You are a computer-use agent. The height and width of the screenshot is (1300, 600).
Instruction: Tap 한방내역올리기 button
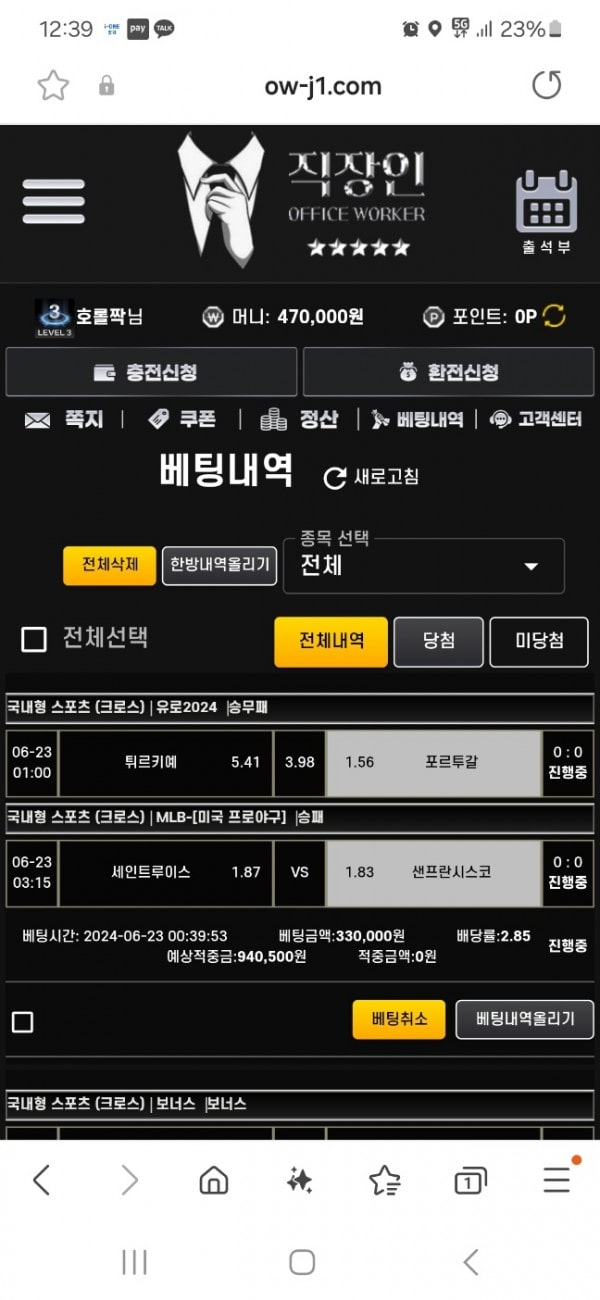click(x=219, y=565)
